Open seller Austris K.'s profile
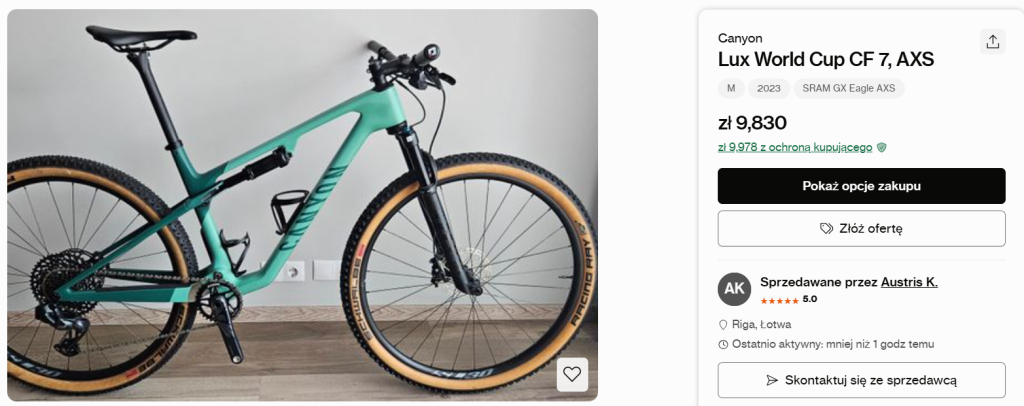1024x406 pixels. pos(909,282)
